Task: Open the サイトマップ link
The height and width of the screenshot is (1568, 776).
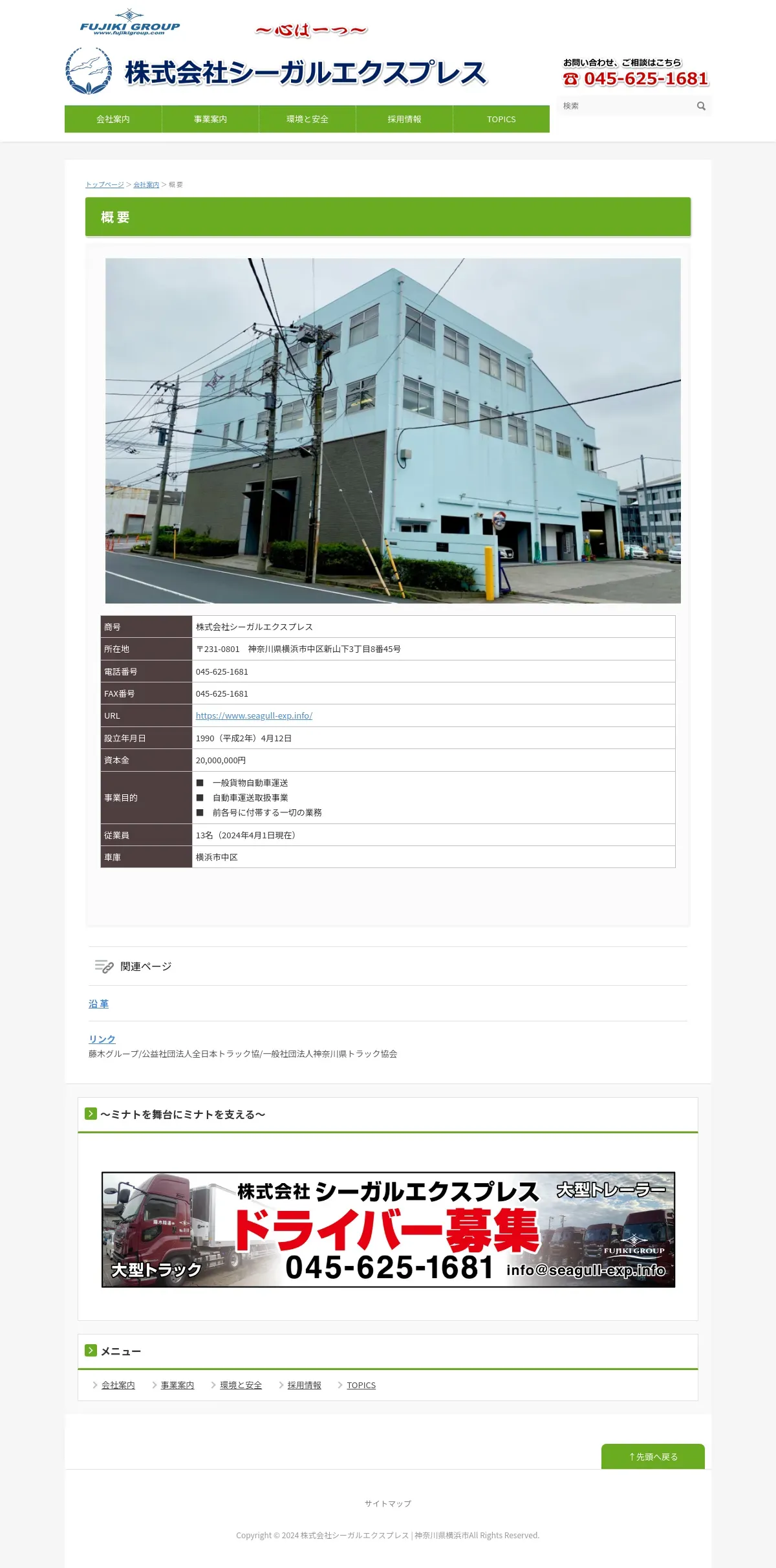Action: (388, 1503)
